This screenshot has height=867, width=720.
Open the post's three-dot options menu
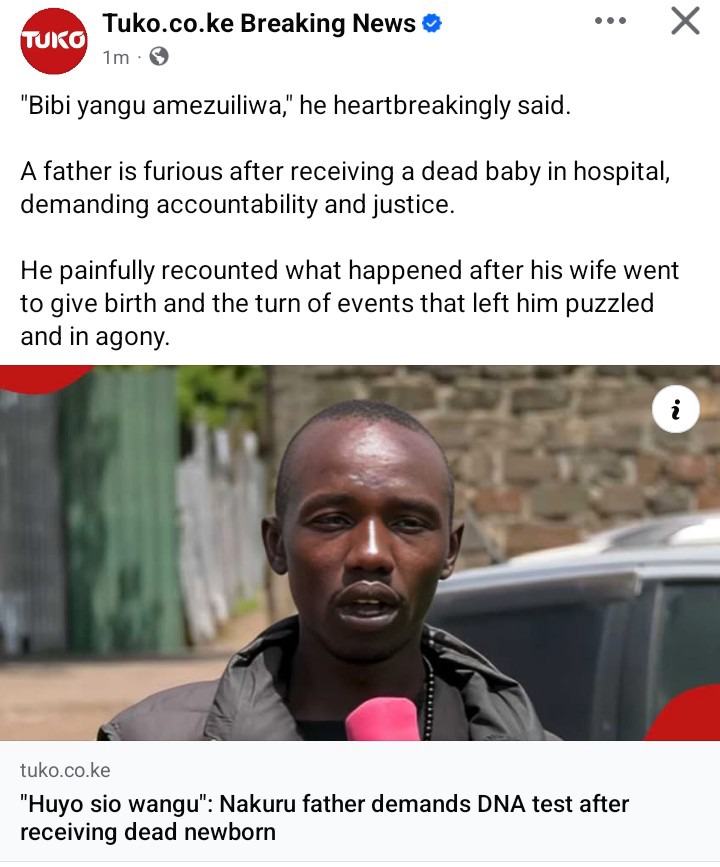[610, 21]
